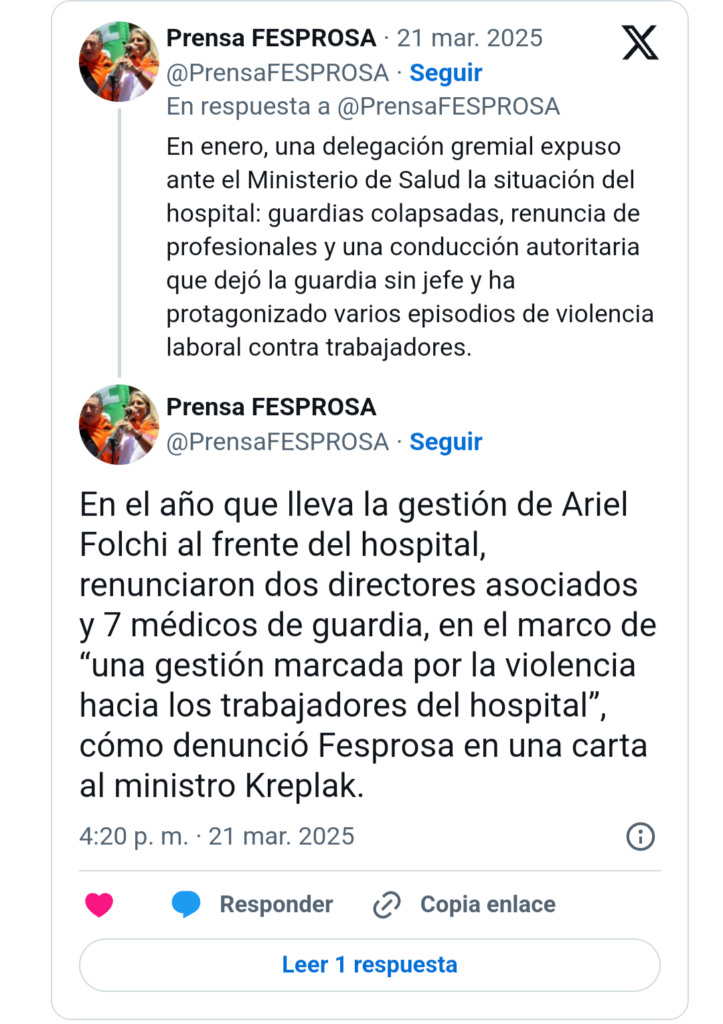This screenshot has height=1024, width=723.
Task: Like this tweet with the heart
Action: click(x=99, y=905)
